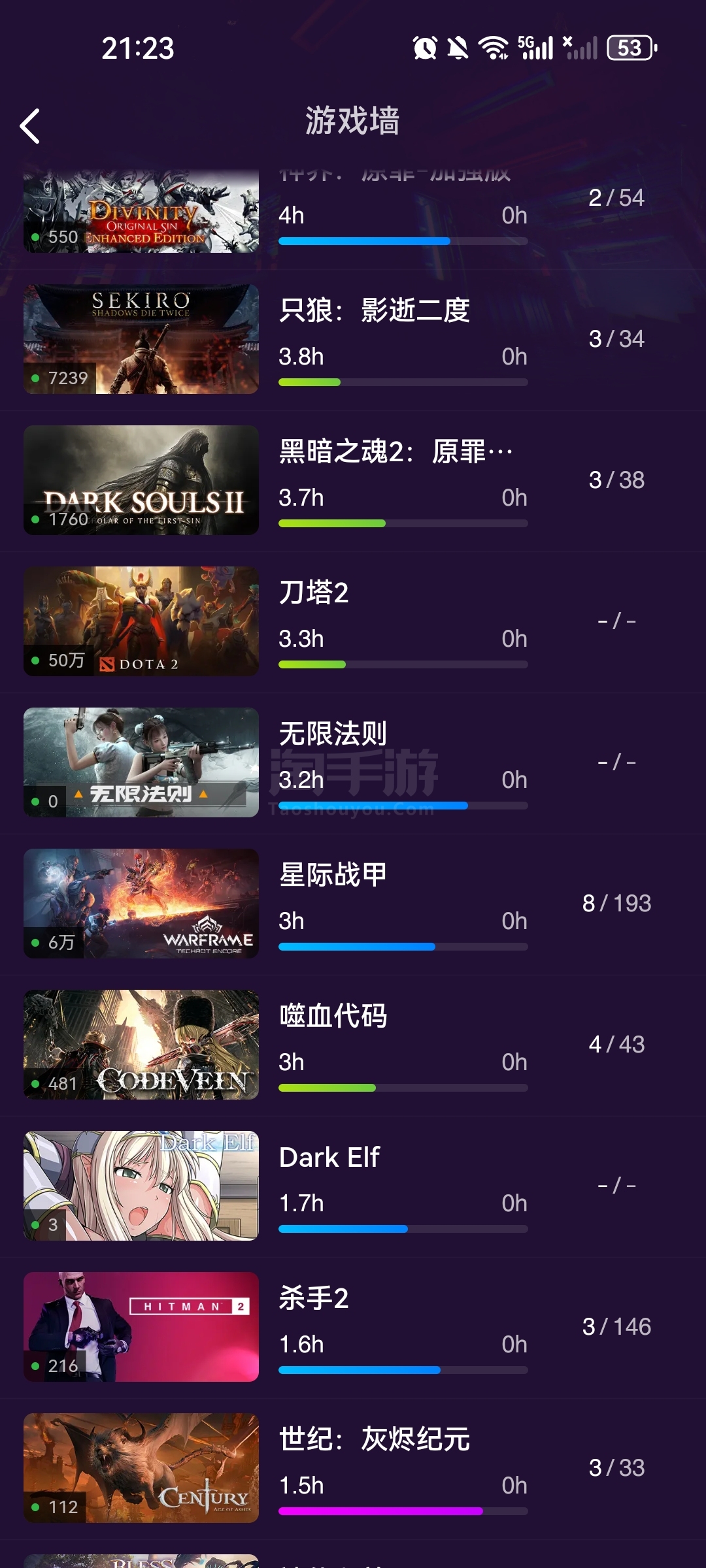The width and height of the screenshot is (706, 1568).
Task: Open the 世纪:灰烬纪元 game row
Action: (353, 1469)
